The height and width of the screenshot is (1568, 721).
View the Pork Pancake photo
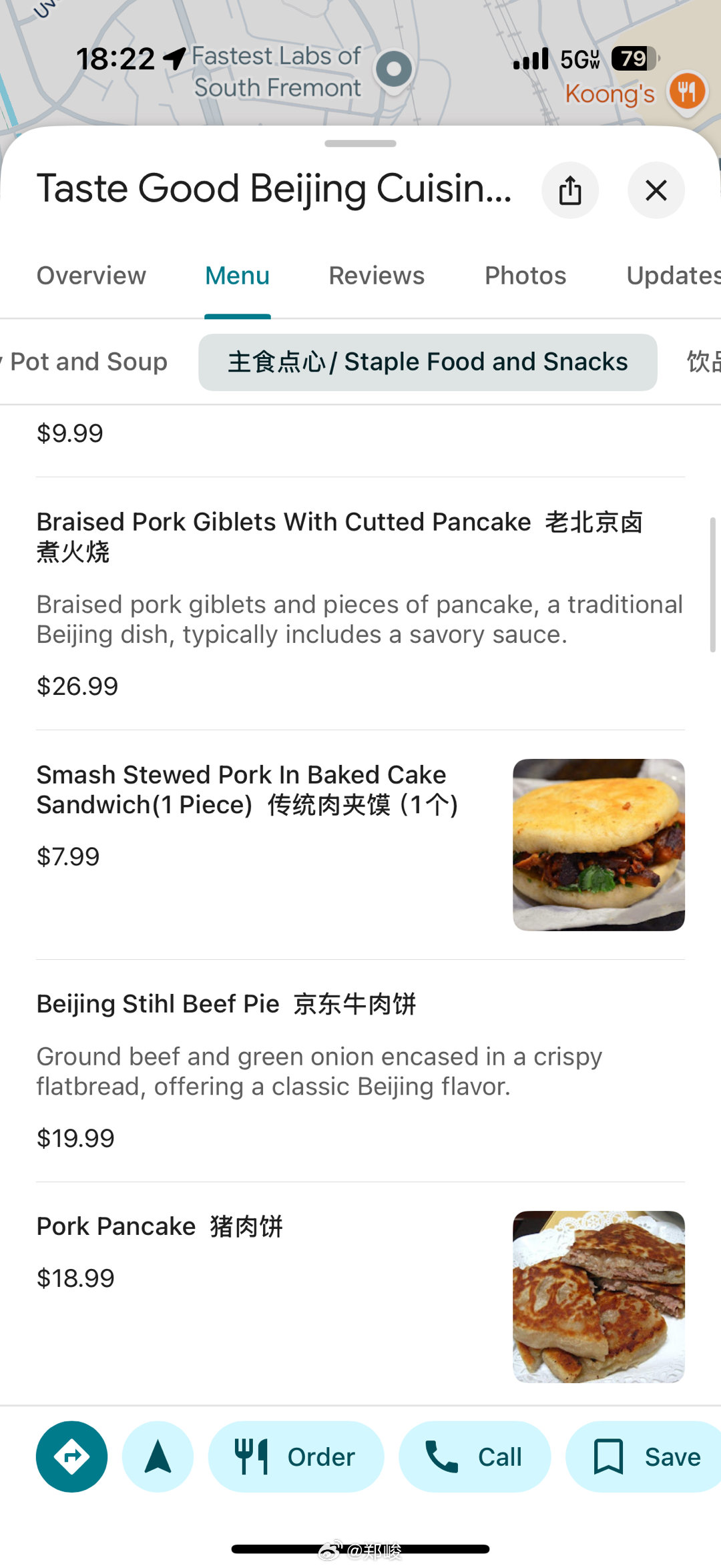point(598,1296)
